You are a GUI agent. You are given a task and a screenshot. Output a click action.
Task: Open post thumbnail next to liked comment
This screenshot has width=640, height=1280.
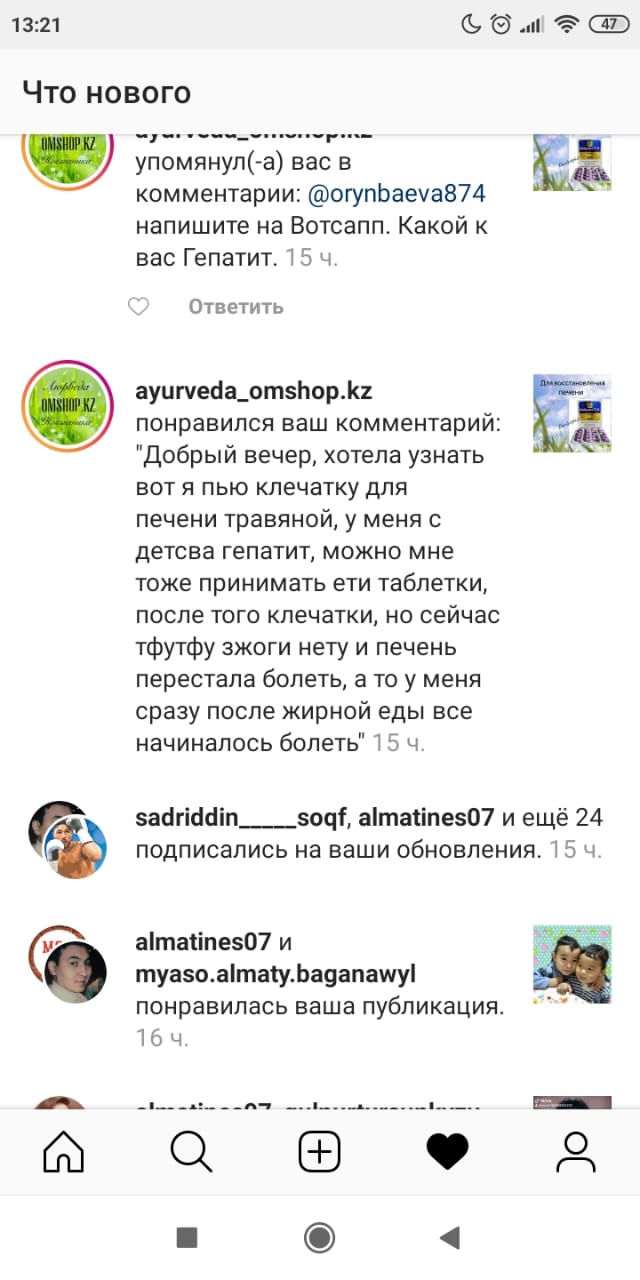click(571, 414)
